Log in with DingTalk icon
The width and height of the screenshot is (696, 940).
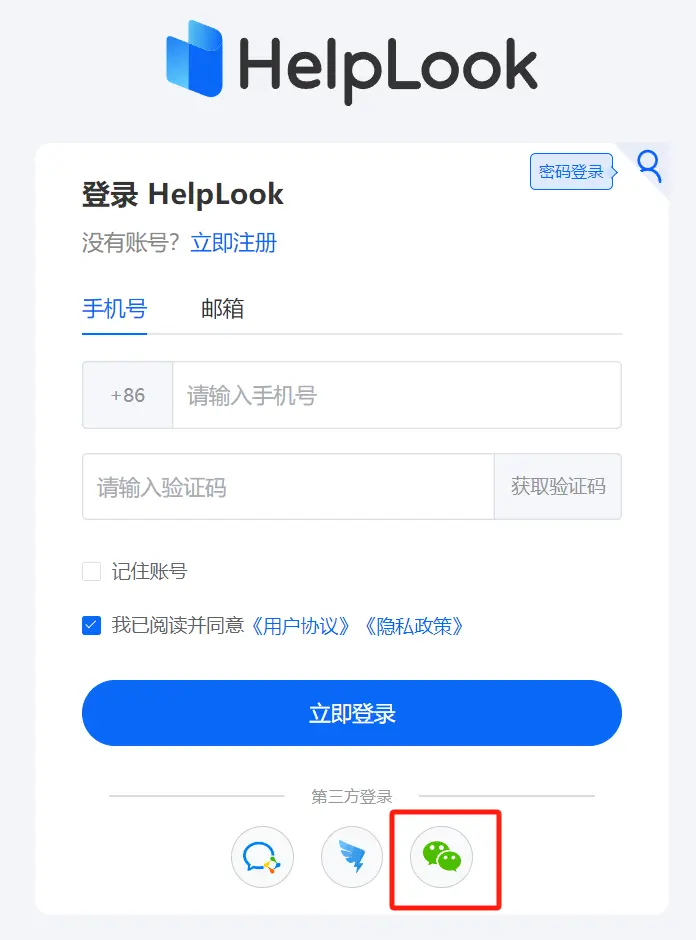click(352, 857)
